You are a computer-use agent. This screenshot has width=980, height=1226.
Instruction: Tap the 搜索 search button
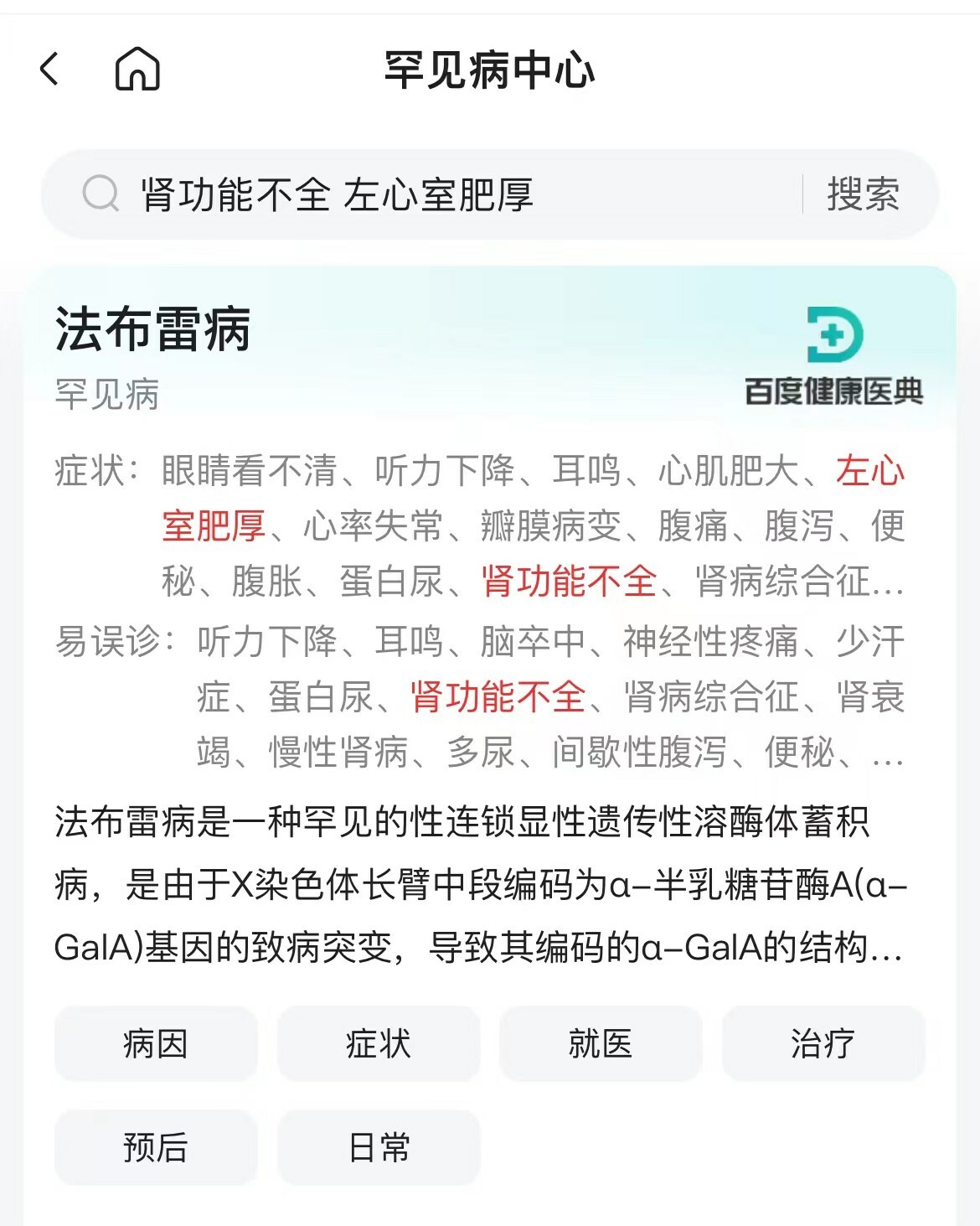click(864, 194)
